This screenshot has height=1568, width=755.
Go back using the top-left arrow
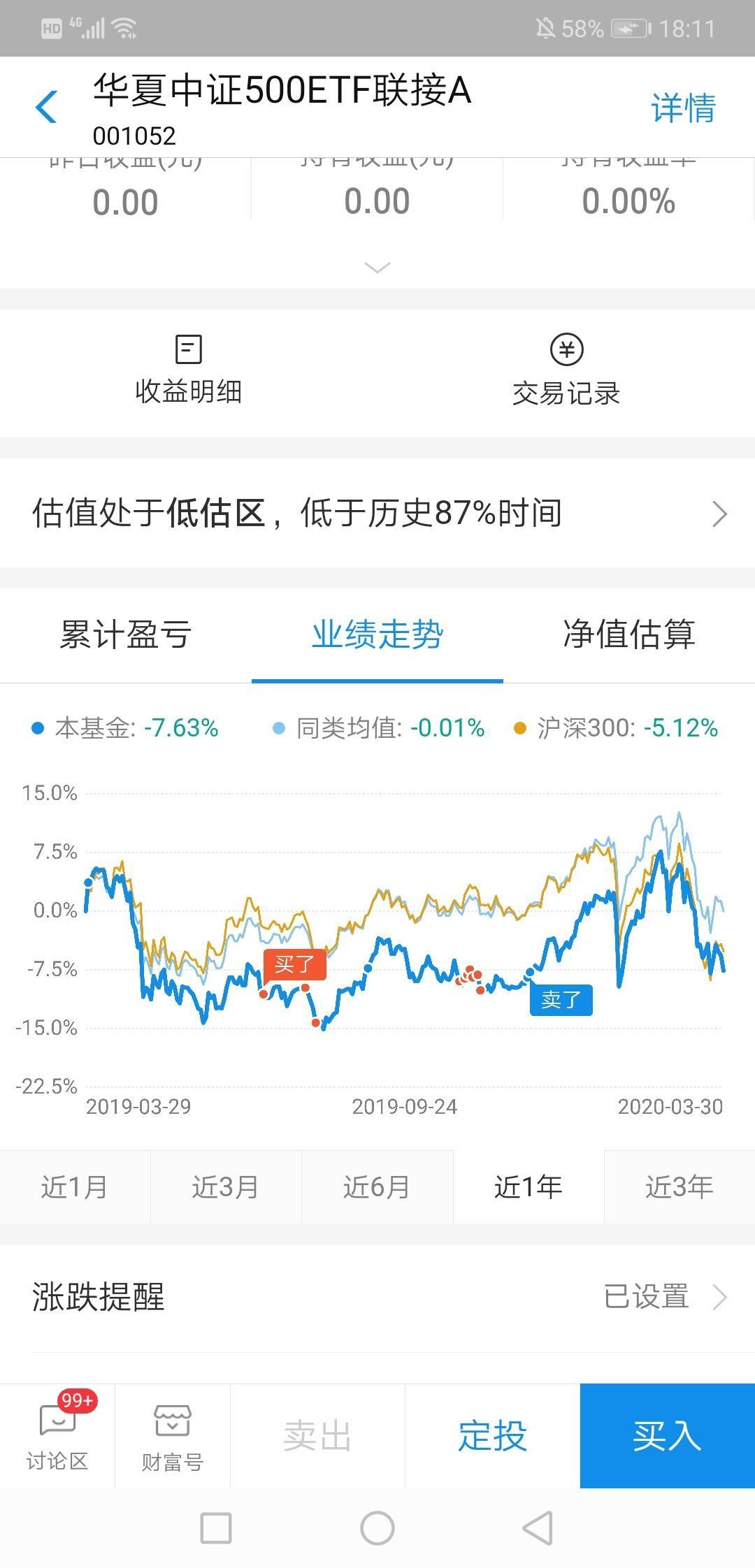coord(46,108)
